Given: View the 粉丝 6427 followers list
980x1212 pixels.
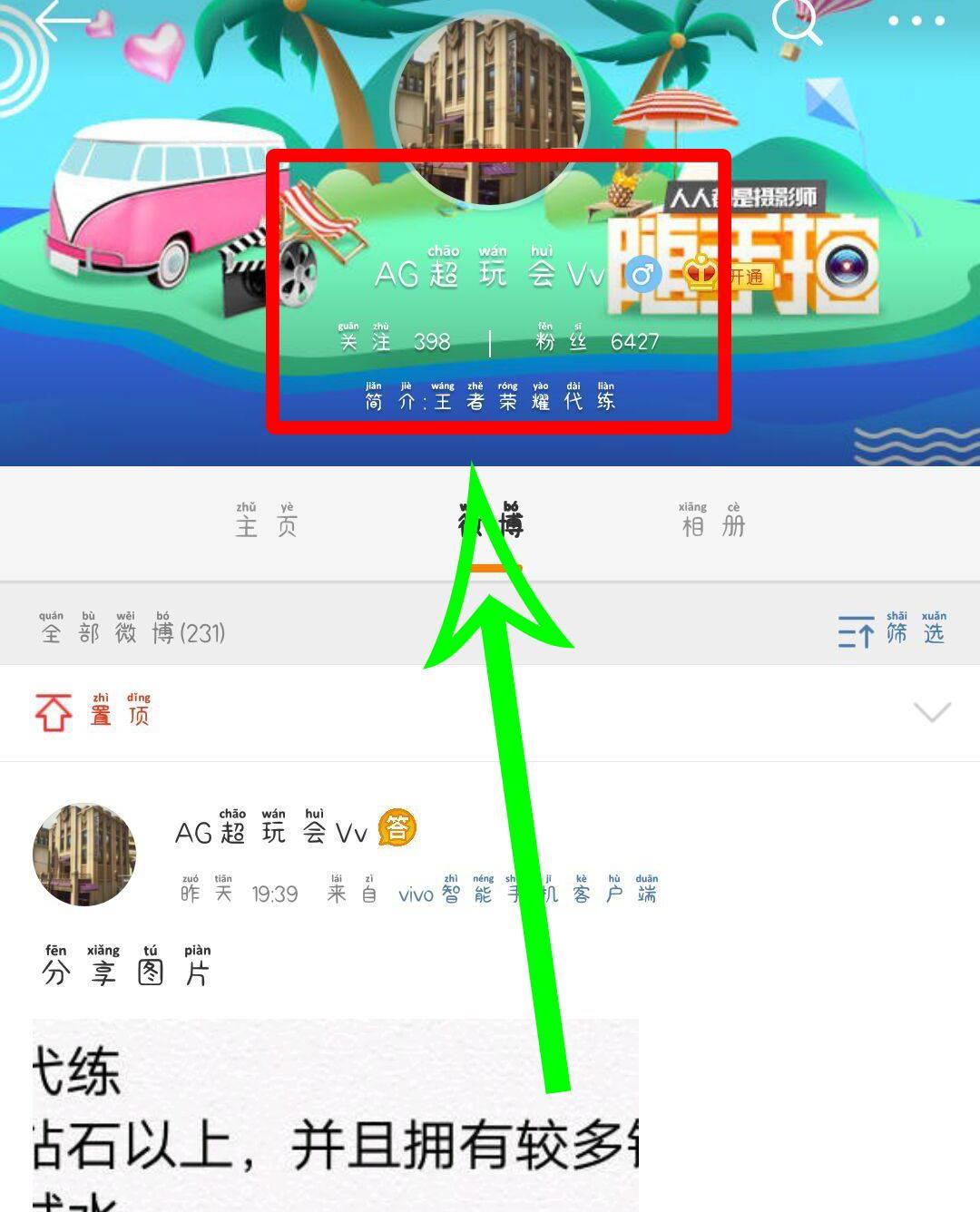Looking at the screenshot, I should point(597,341).
